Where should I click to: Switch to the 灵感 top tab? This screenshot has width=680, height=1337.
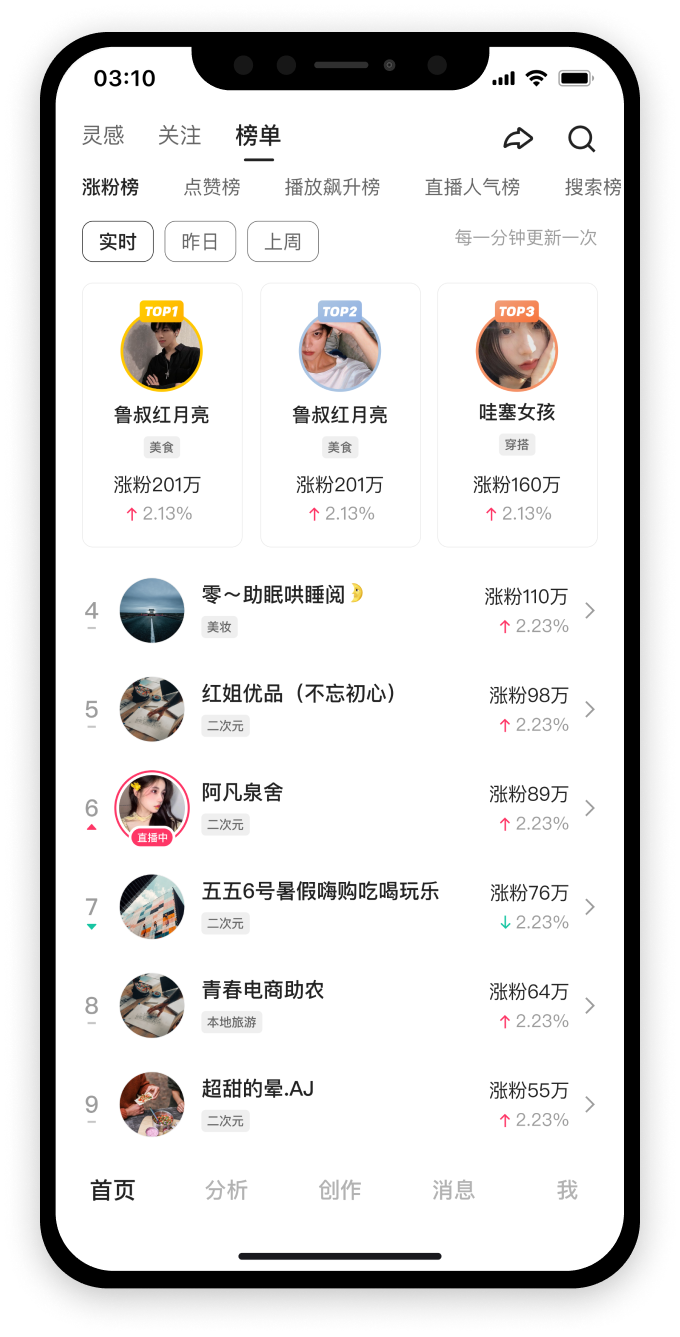point(103,136)
